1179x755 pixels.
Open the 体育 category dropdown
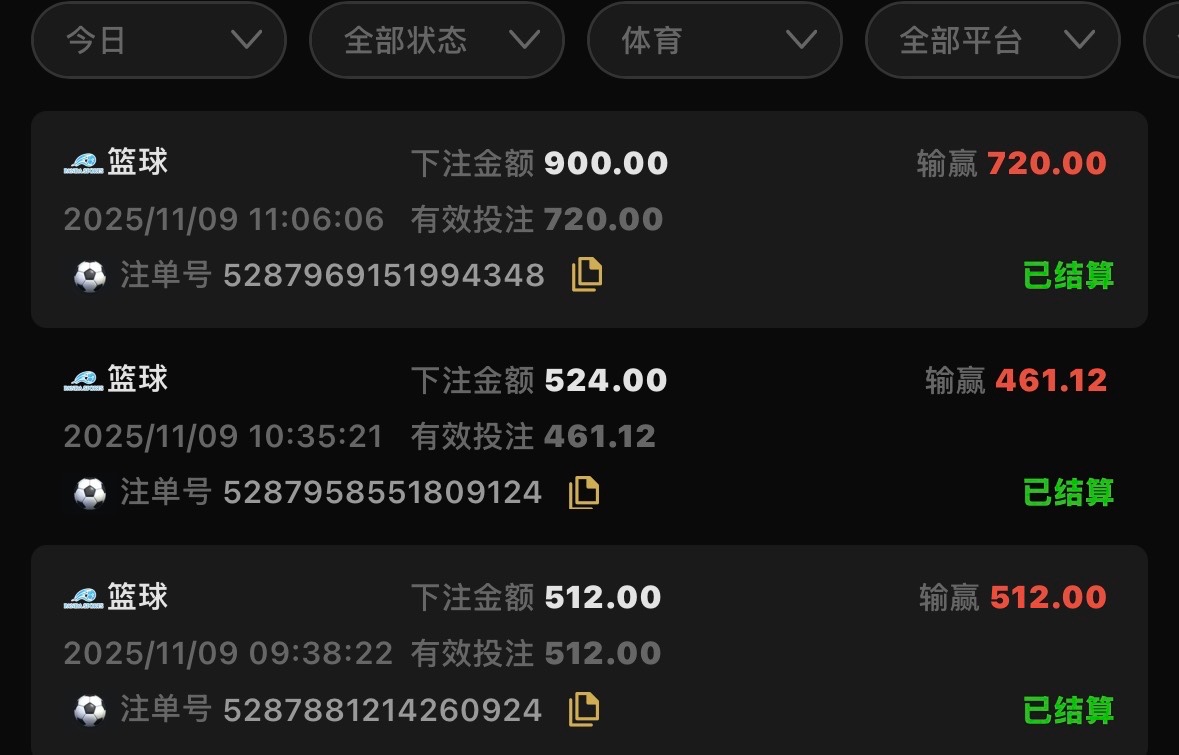714,40
